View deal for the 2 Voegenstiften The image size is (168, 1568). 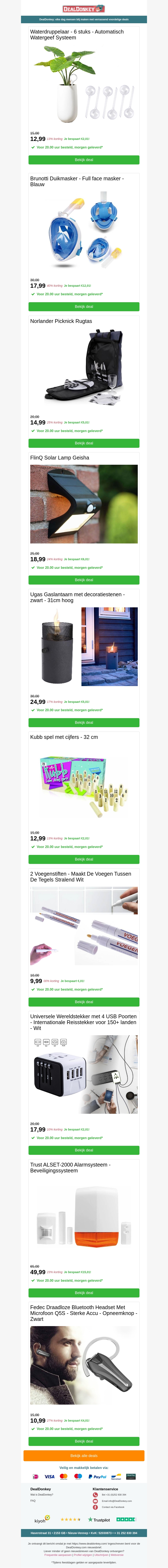pos(84,1002)
